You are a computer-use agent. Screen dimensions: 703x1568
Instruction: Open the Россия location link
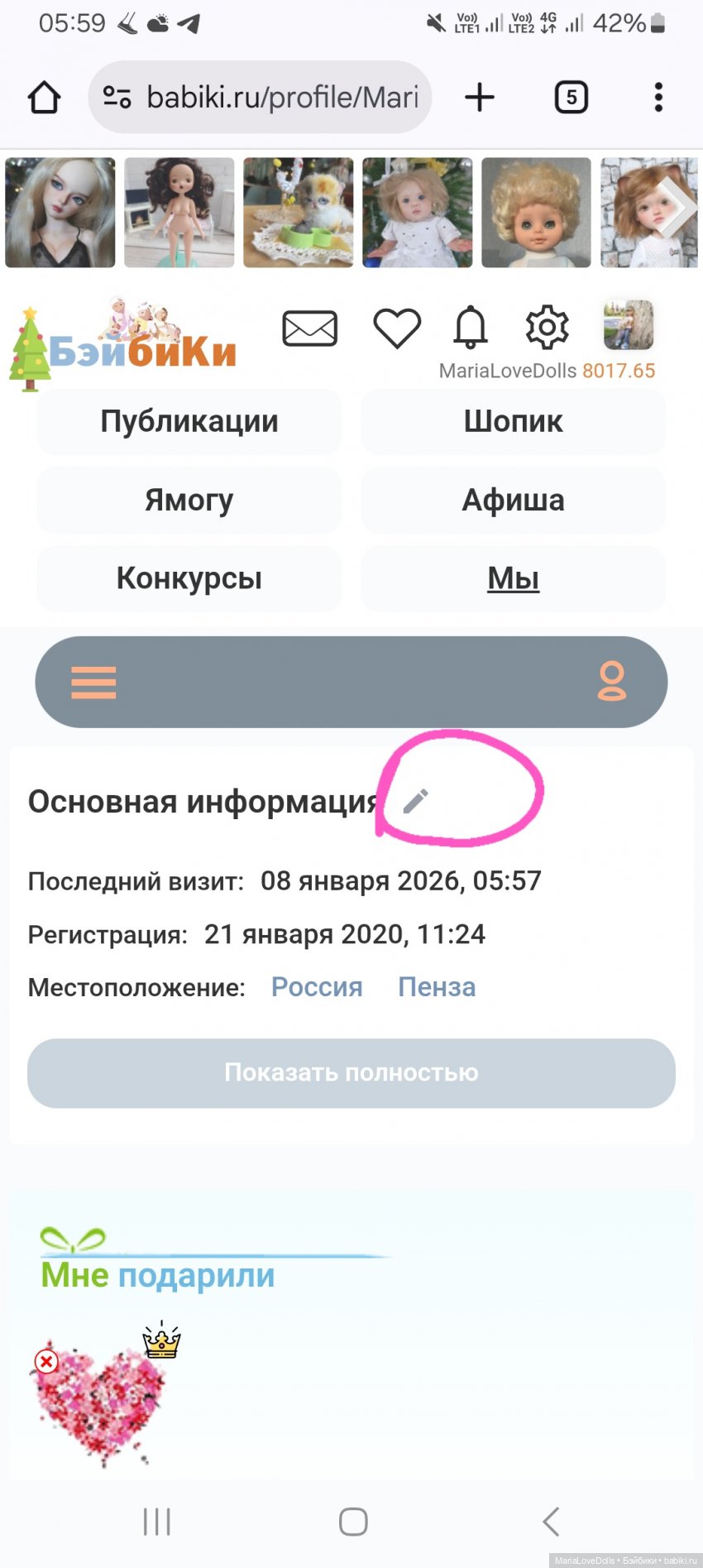tap(317, 987)
